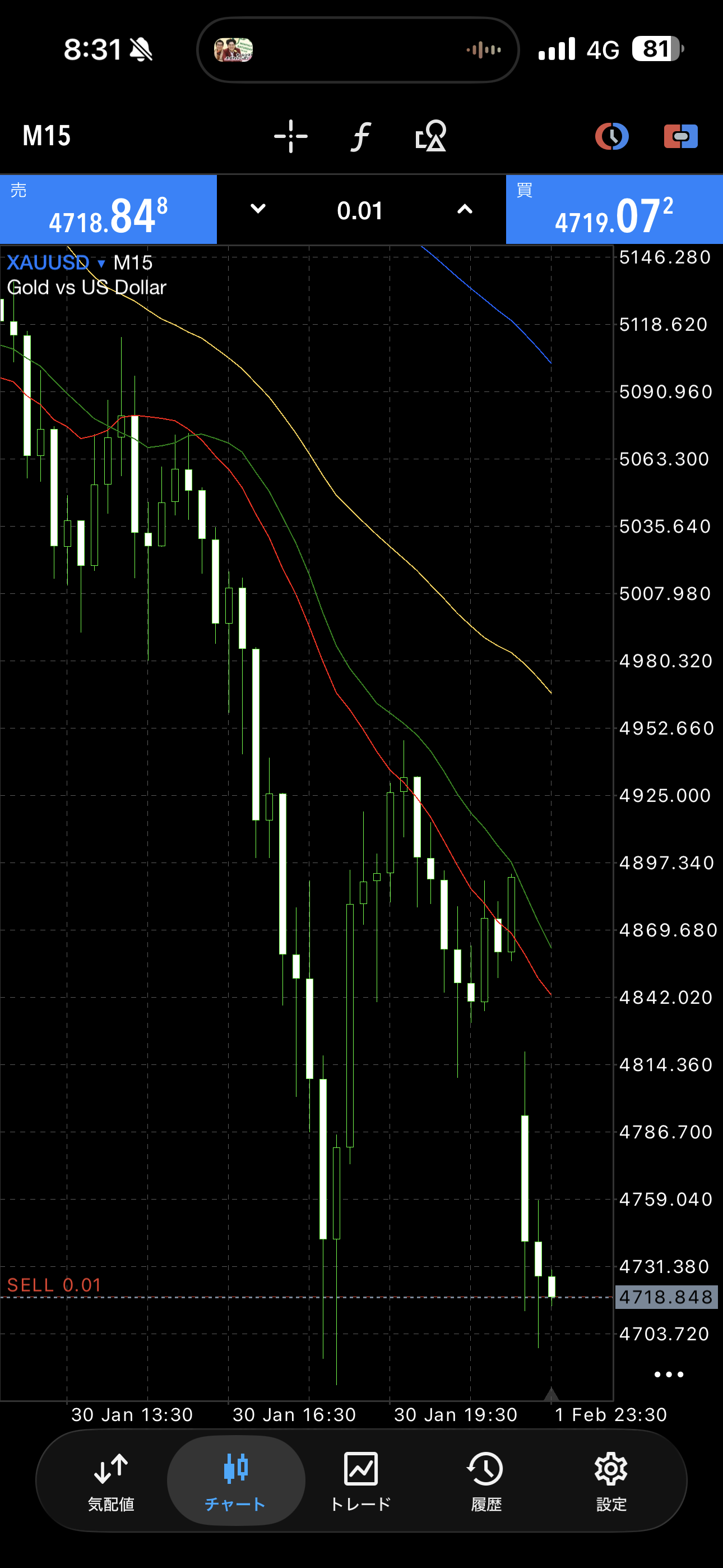Image resolution: width=723 pixels, height=1568 pixels.
Task: Sell at 4718.848
Action: point(108,210)
